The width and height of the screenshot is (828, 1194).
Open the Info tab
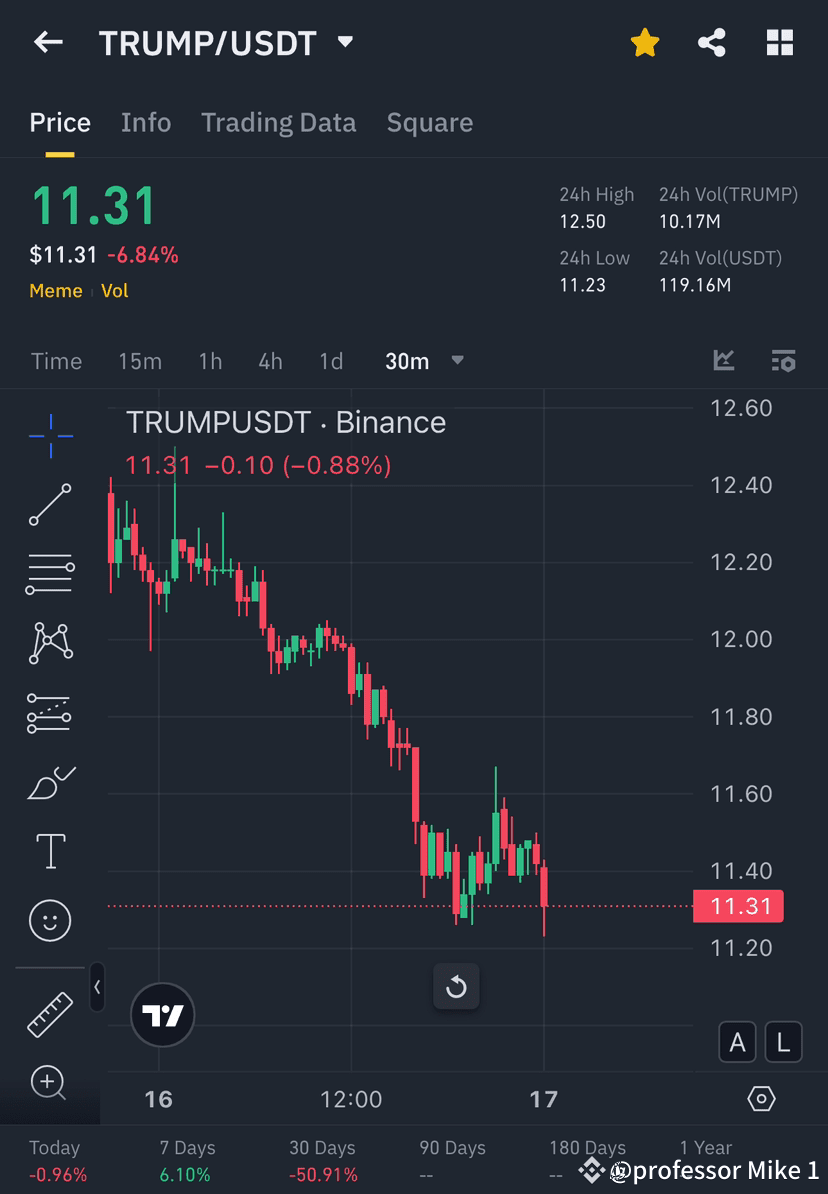point(146,122)
